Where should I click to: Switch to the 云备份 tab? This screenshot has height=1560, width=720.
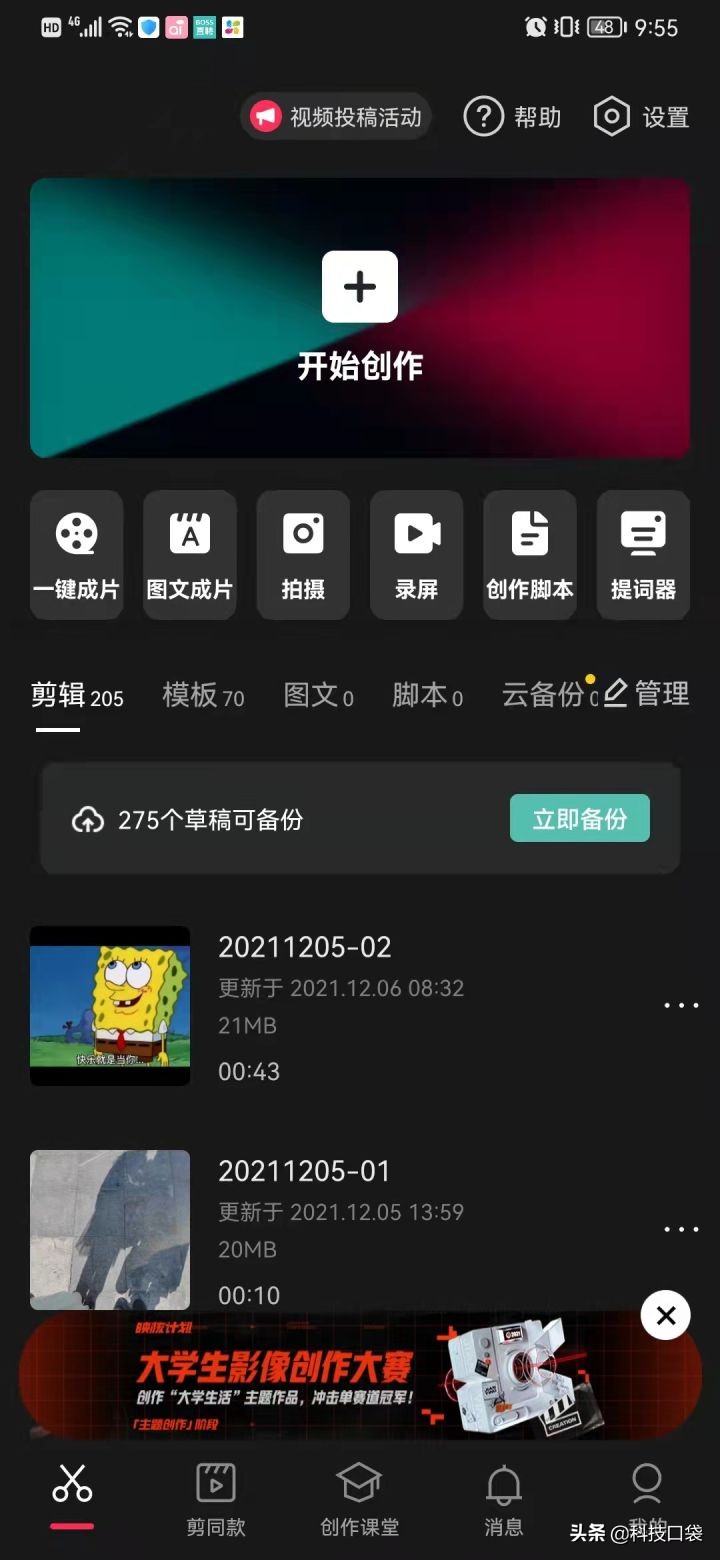click(546, 695)
